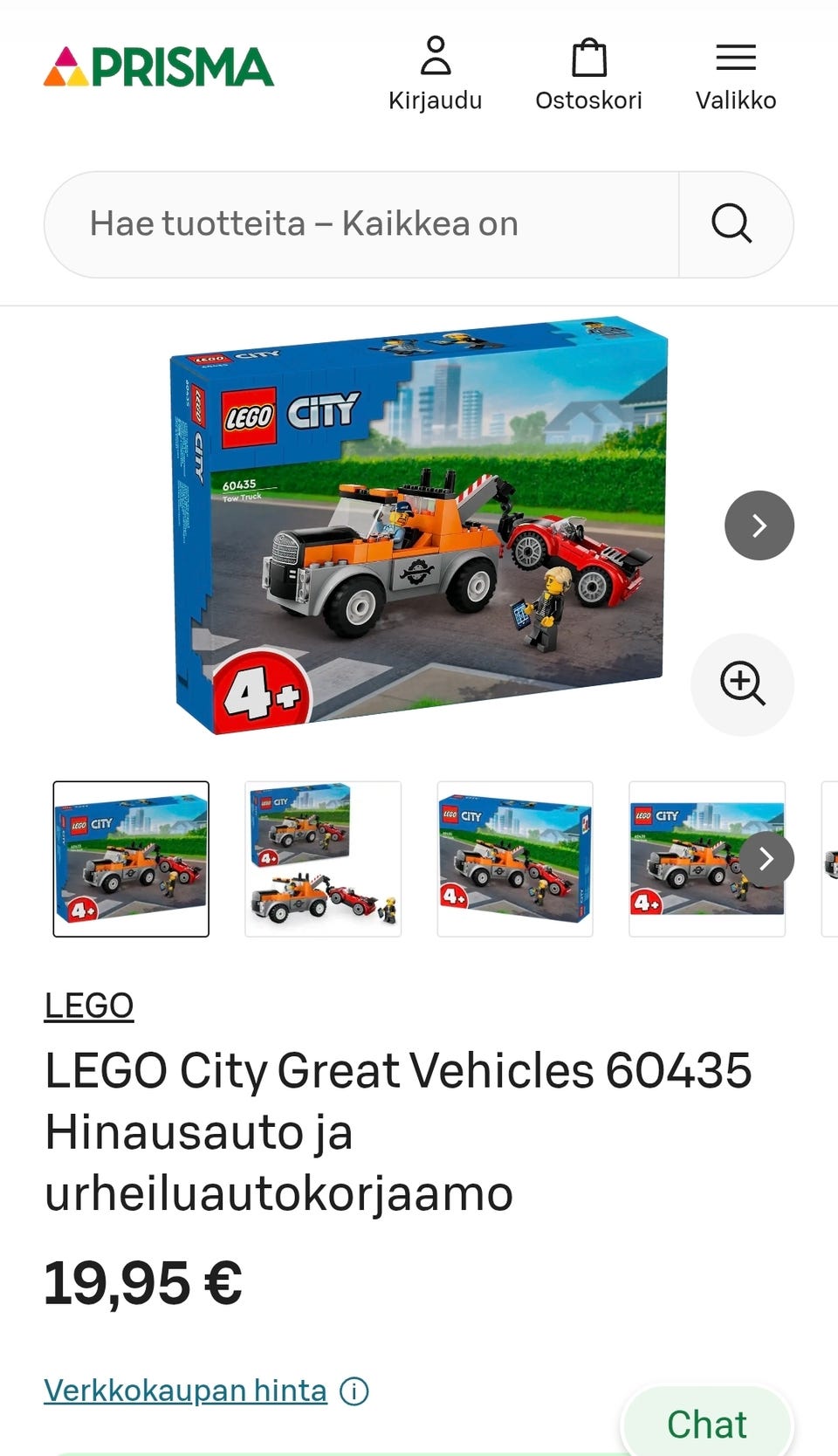Screen dimensions: 838x1456
Task: Show next product image with arrow
Action: click(759, 525)
